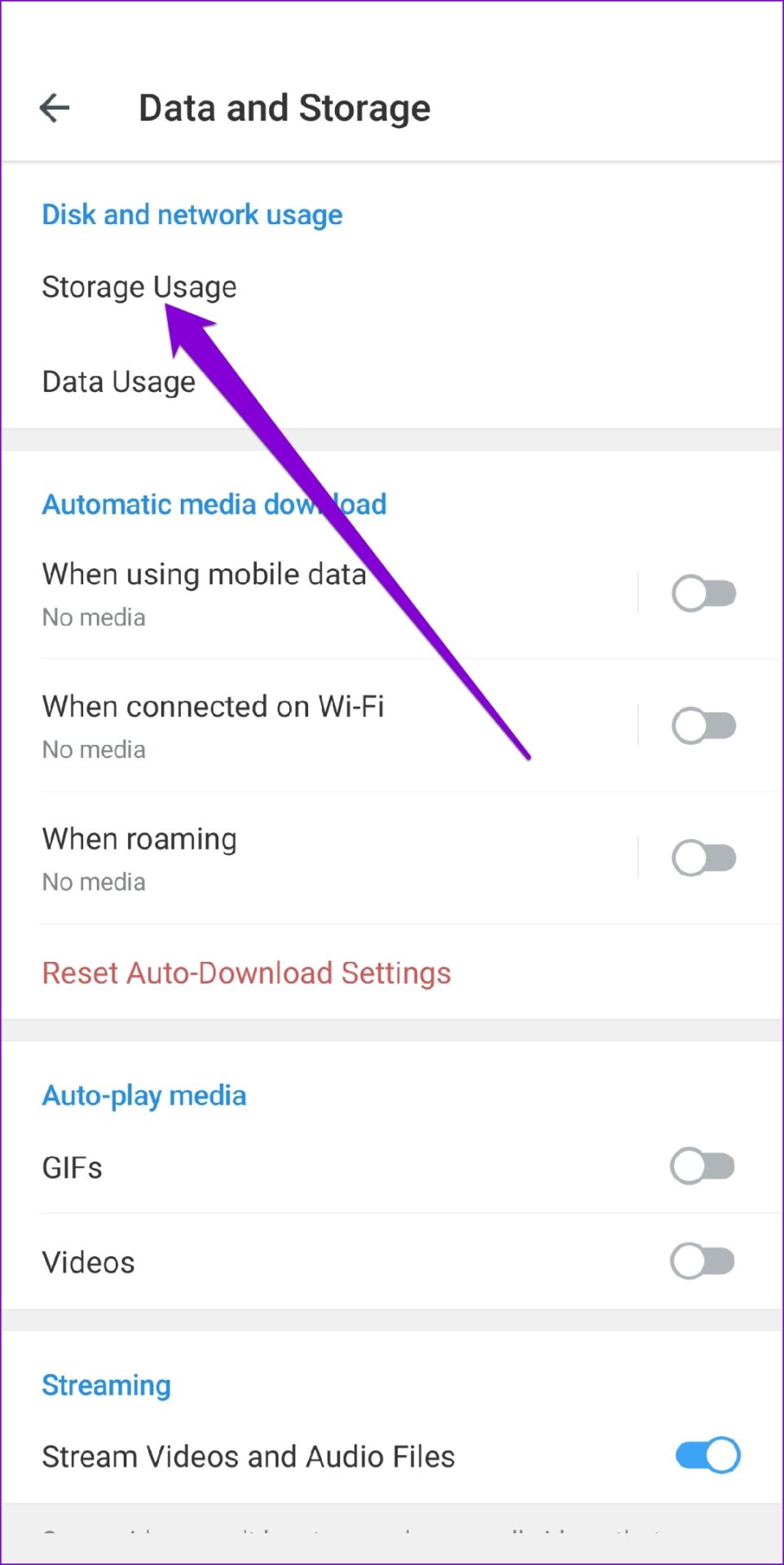Enable auto-download when using mobile data
Screen dimensions: 784x1565
tap(703, 593)
